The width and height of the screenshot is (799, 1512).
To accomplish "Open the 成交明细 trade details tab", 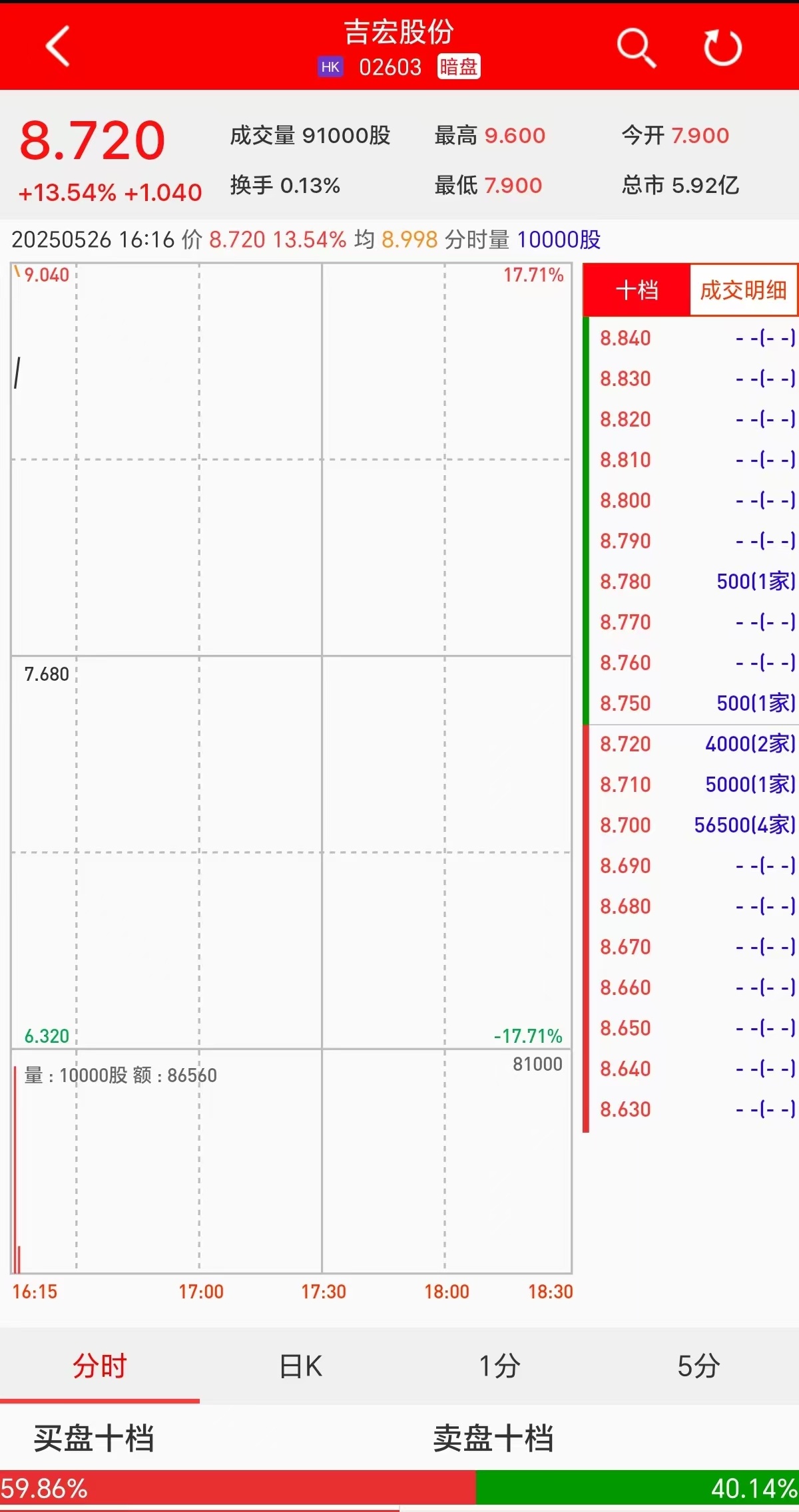I will [x=743, y=290].
